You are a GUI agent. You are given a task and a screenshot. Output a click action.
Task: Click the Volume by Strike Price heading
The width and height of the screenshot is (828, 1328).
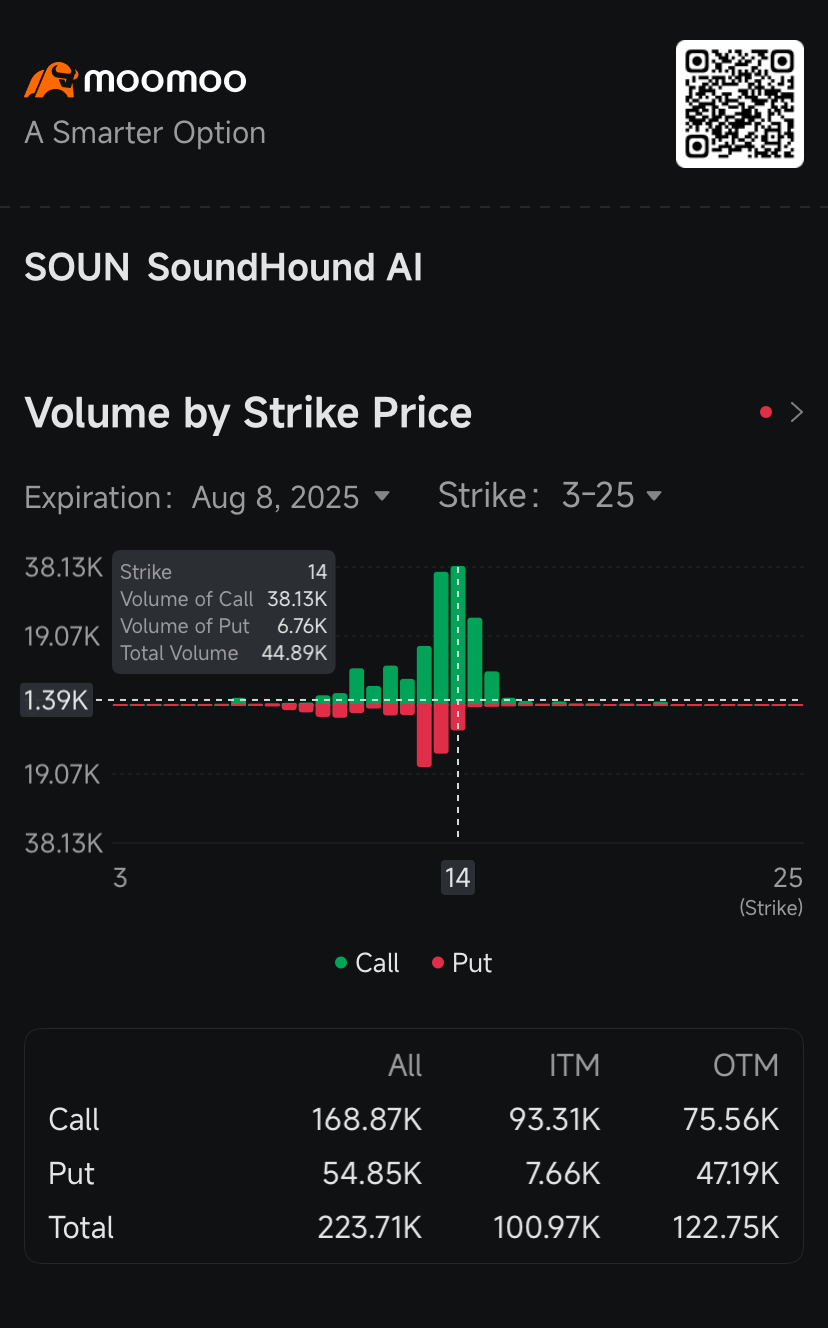pyautogui.click(x=248, y=412)
